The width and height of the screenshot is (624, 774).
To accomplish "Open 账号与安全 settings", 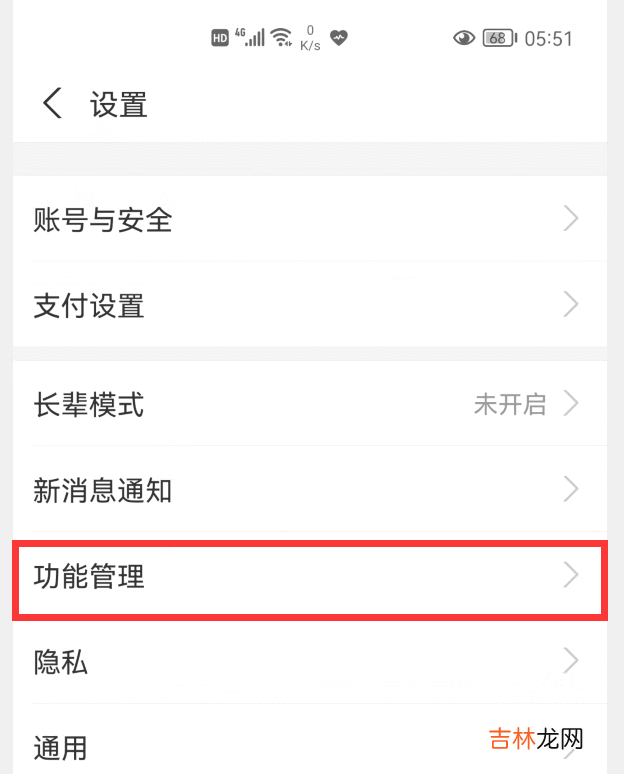I will point(308,219).
